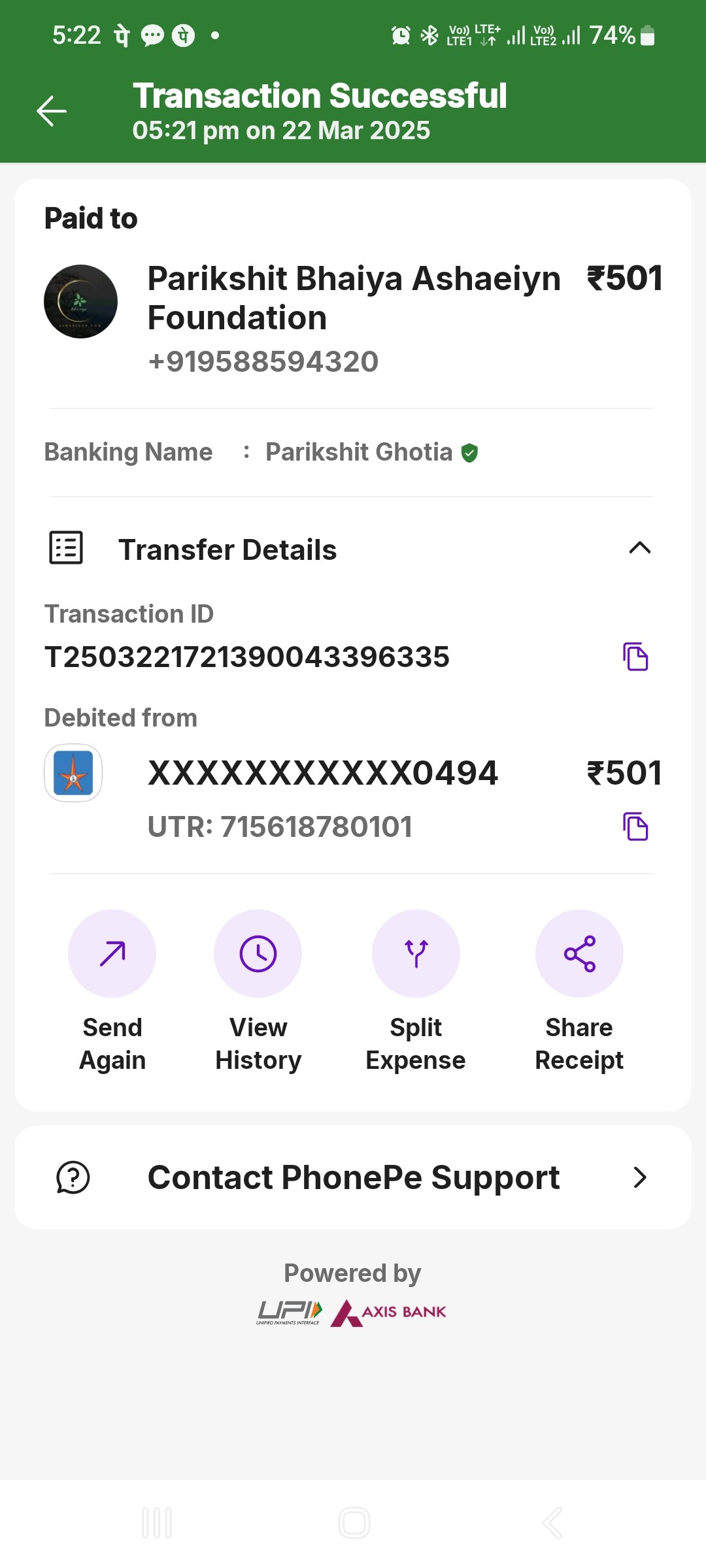Go back using the header arrow
Image resolution: width=706 pixels, height=1568 pixels.
click(52, 111)
